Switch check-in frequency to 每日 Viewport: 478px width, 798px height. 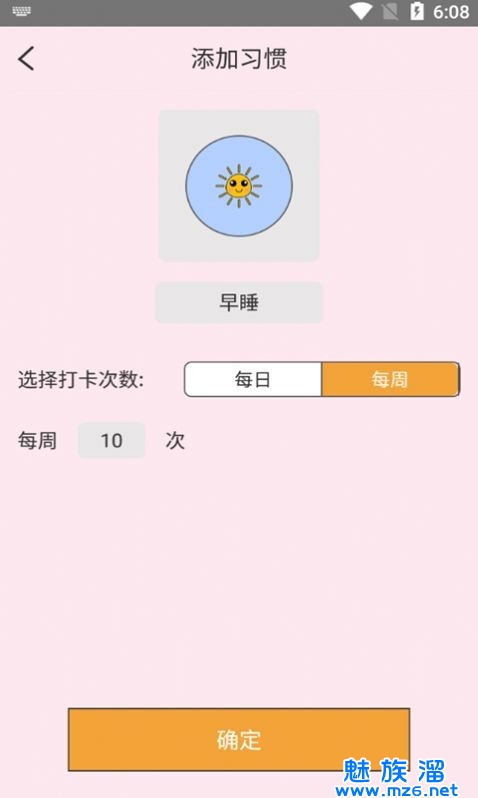coord(253,379)
